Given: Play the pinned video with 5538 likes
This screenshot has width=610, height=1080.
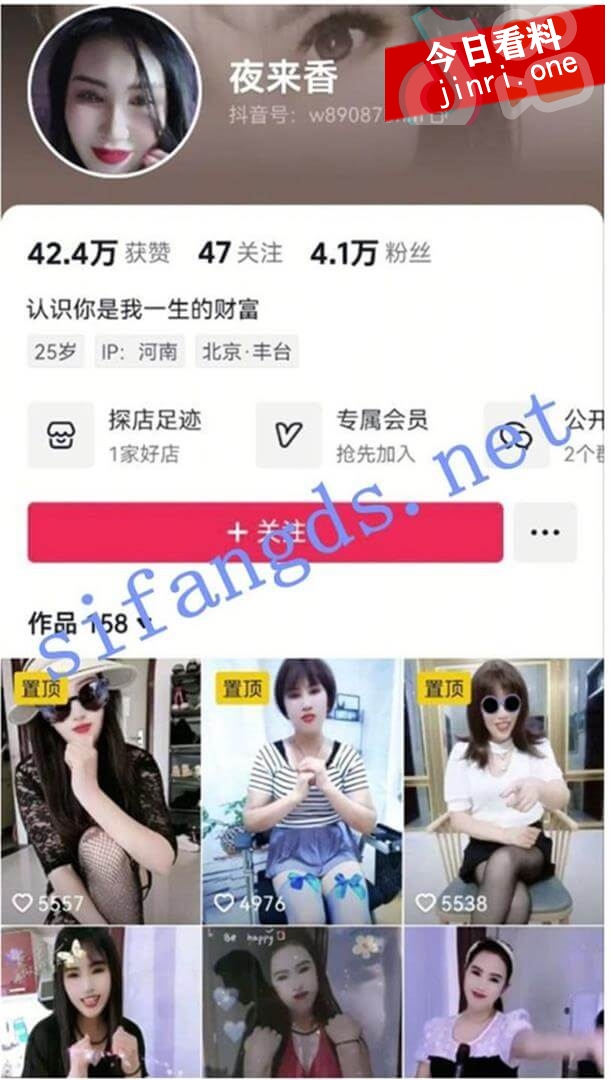Looking at the screenshot, I should click(503, 790).
